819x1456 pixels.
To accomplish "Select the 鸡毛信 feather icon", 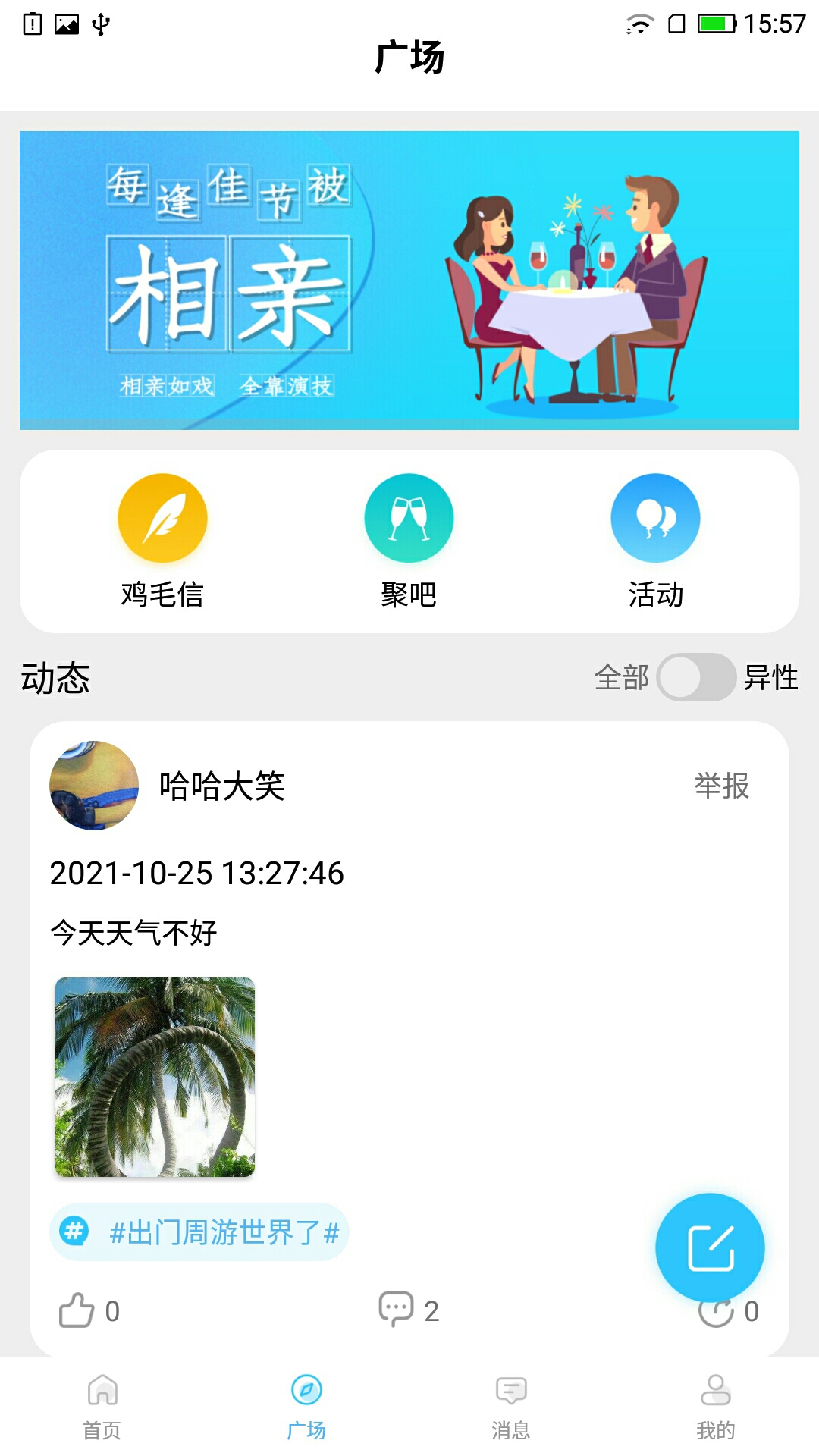I will (163, 518).
